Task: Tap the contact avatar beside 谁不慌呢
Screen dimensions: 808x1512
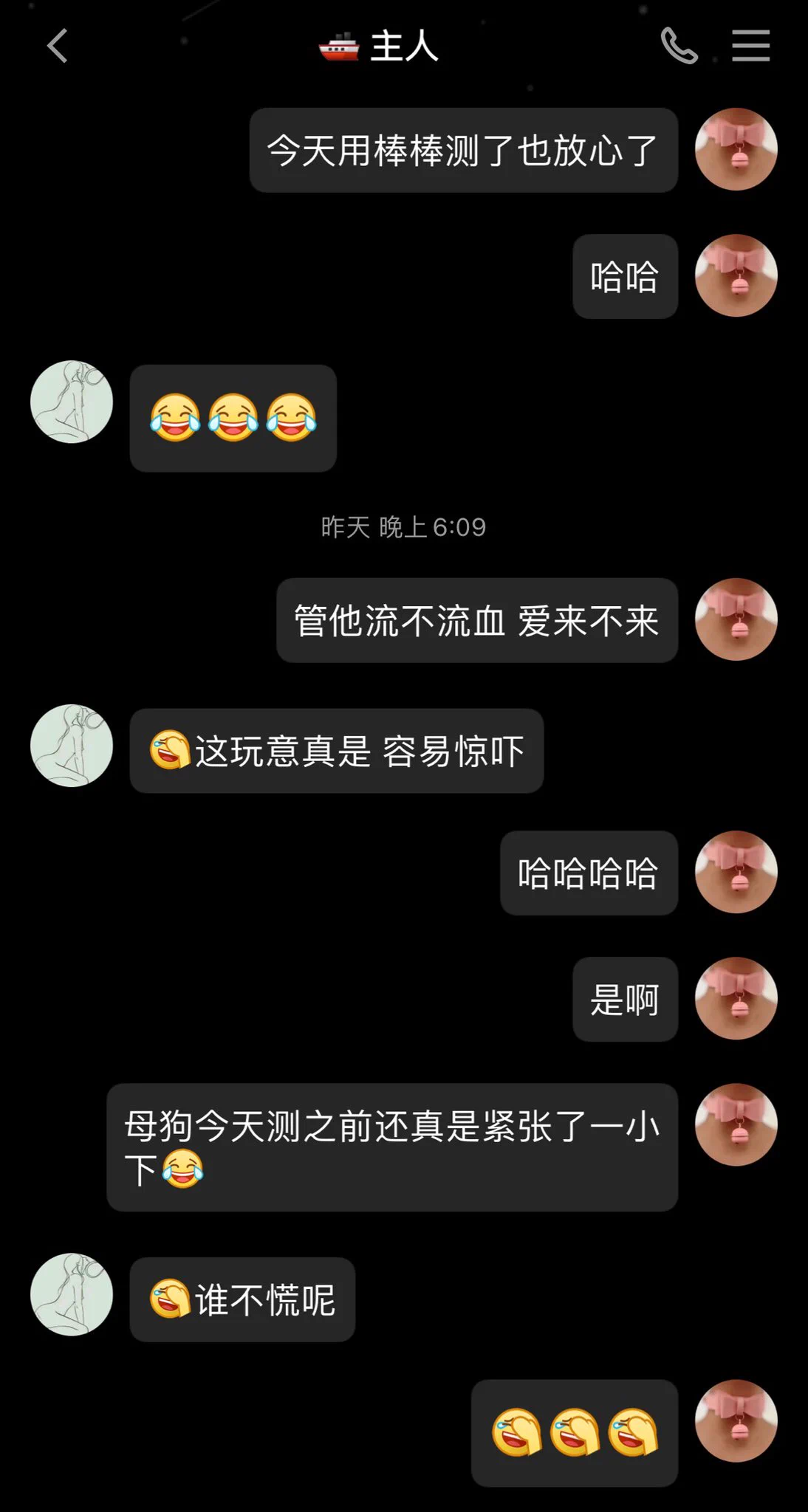Action: click(72, 1293)
